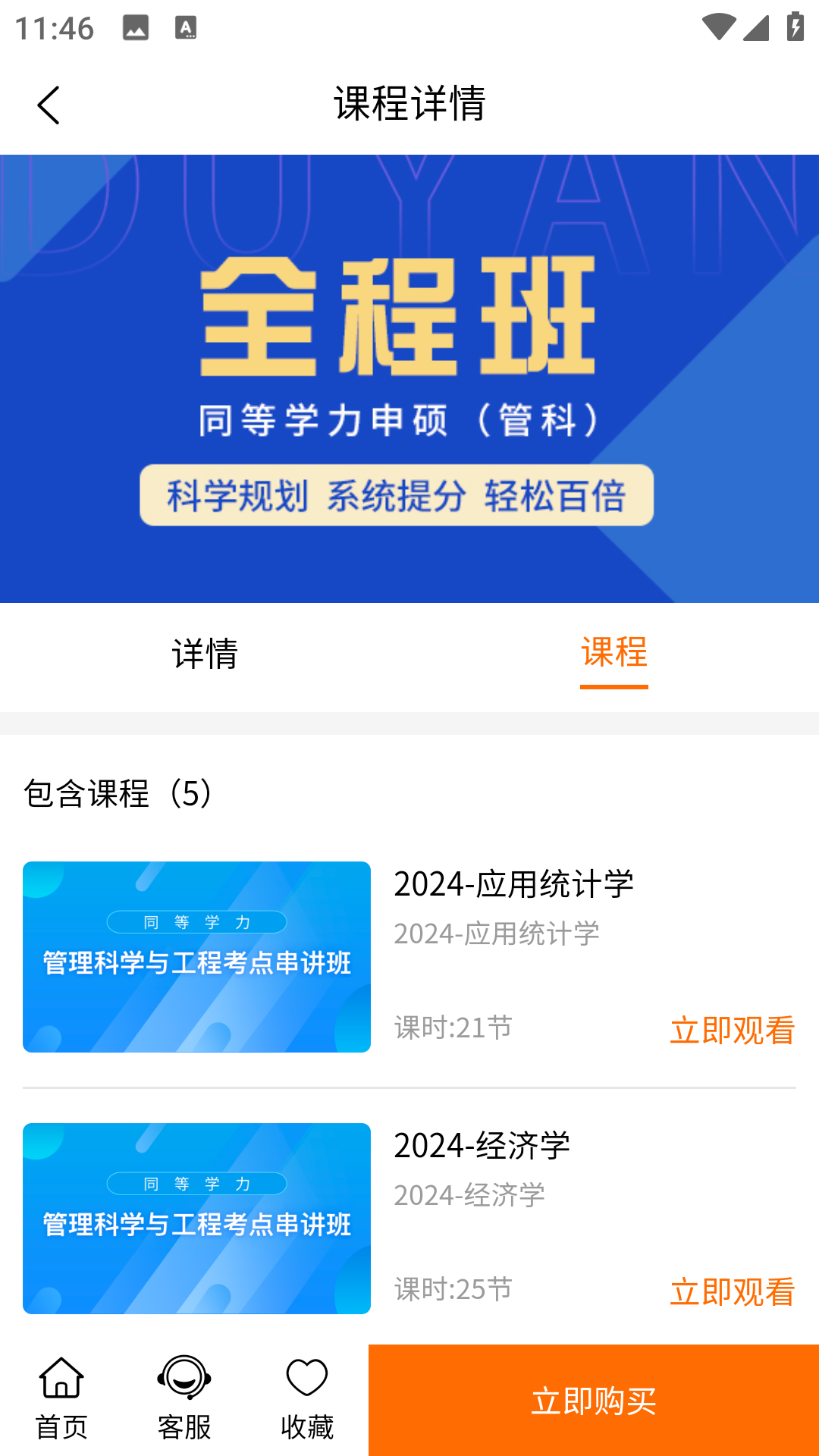819x1456 pixels.
Task: Tap the 立即购买 button
Action: [593, 1400]
